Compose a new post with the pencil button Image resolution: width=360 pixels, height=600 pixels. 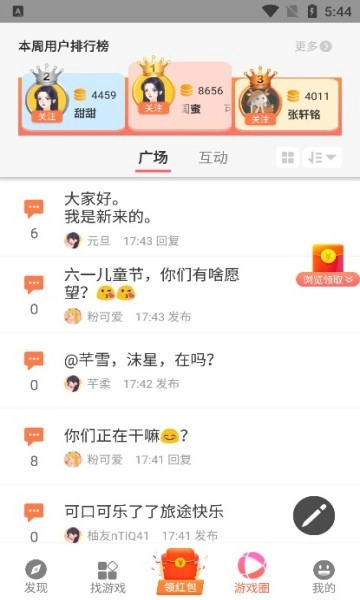[x=314, y=515]
